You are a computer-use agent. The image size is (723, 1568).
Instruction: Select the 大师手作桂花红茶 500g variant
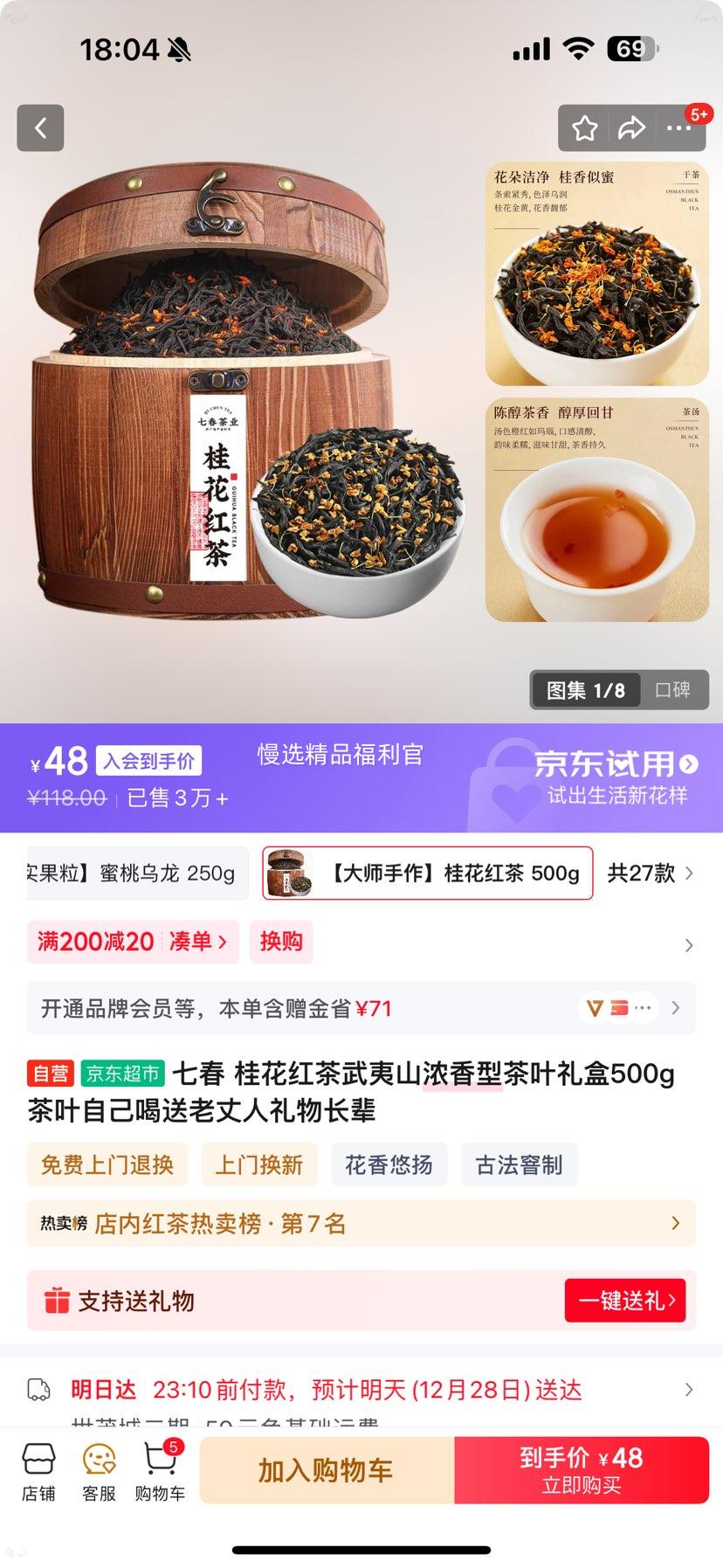pyautogui.click(x=426, y=873)
